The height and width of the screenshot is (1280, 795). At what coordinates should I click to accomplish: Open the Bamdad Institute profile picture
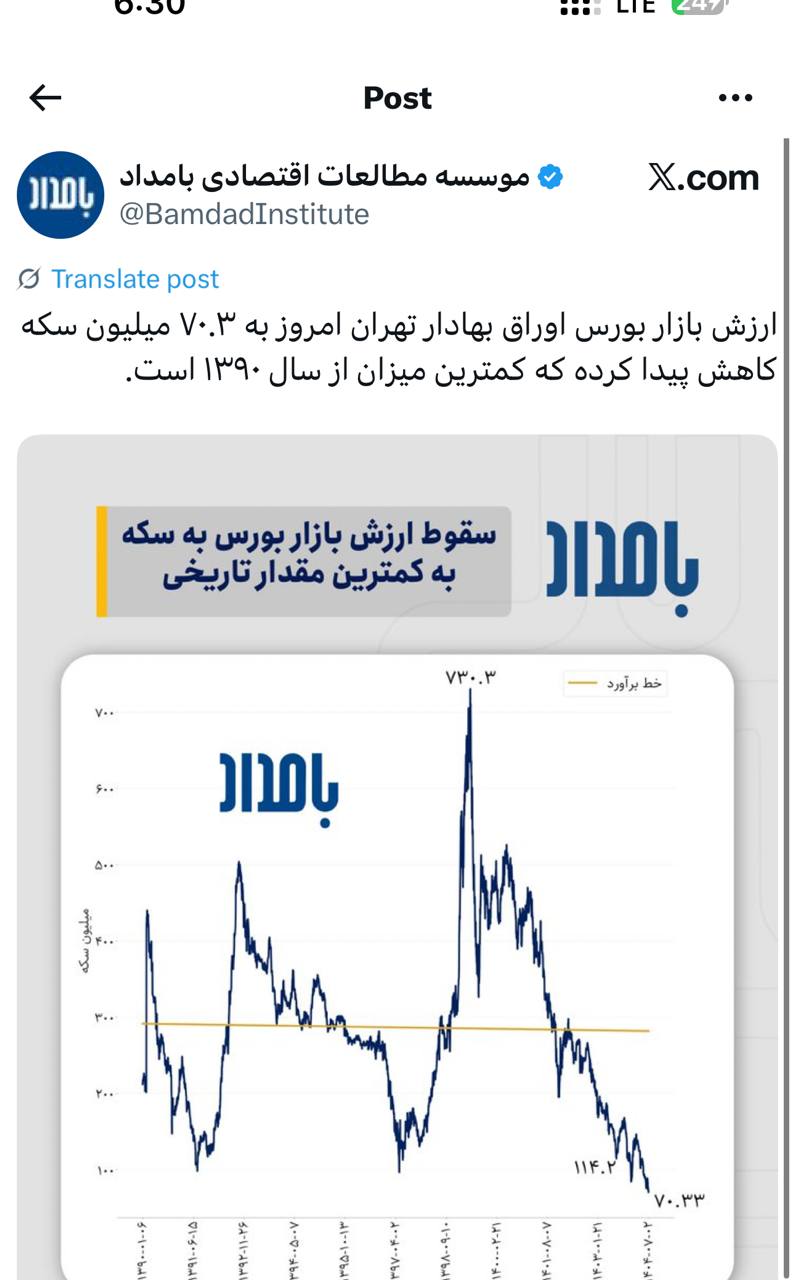click(60, 195)
